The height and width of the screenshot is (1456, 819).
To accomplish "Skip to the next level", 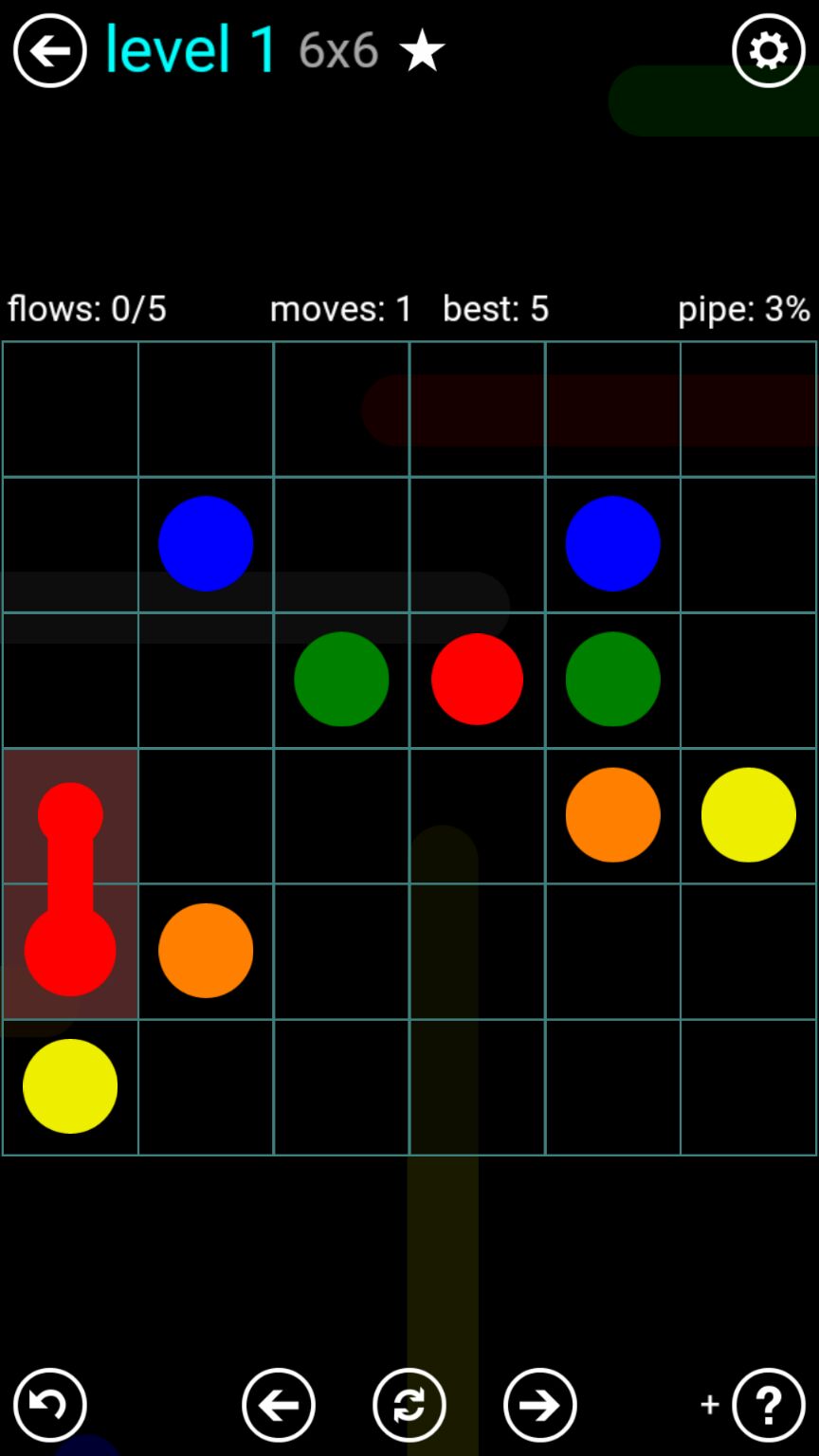I will tap(540, 1405).
